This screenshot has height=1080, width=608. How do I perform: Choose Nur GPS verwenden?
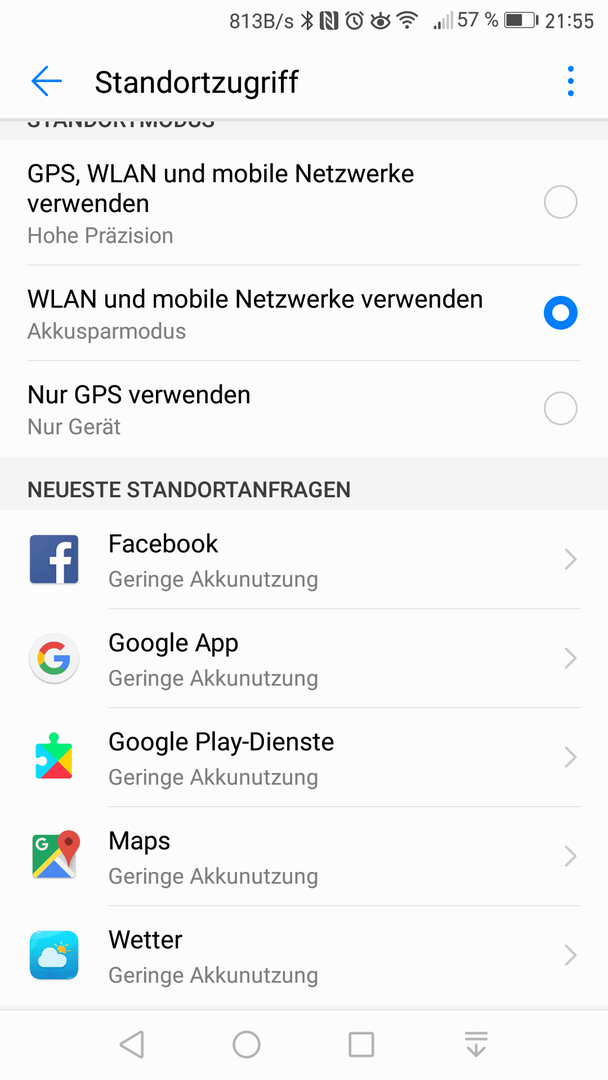(304, 409)
